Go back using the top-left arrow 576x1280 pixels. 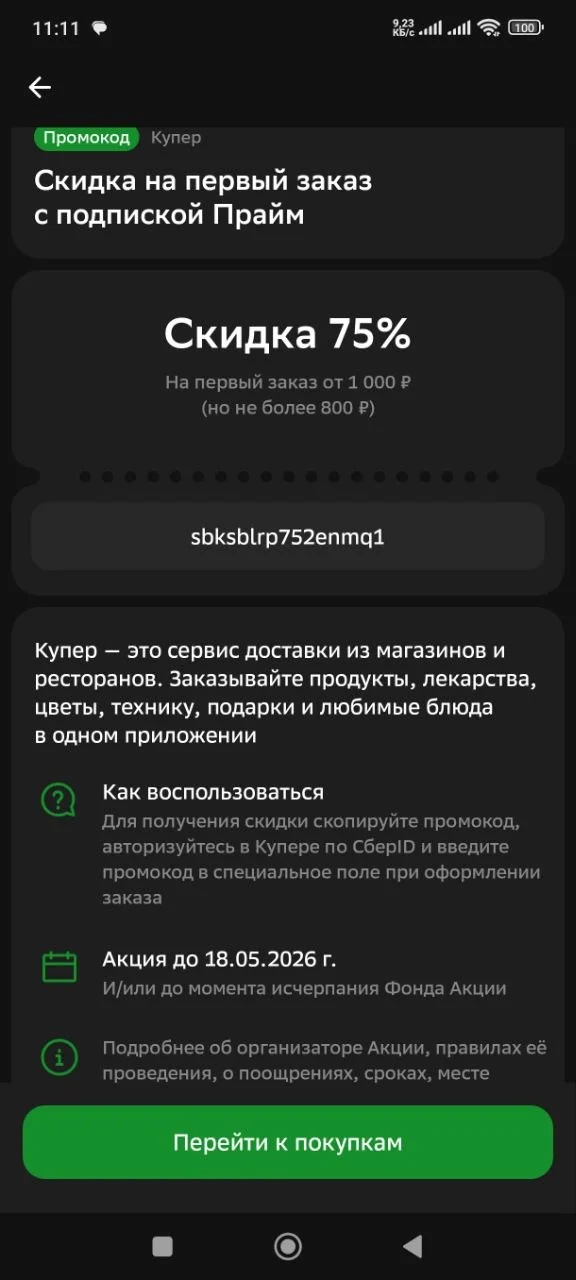click(39, 88)
